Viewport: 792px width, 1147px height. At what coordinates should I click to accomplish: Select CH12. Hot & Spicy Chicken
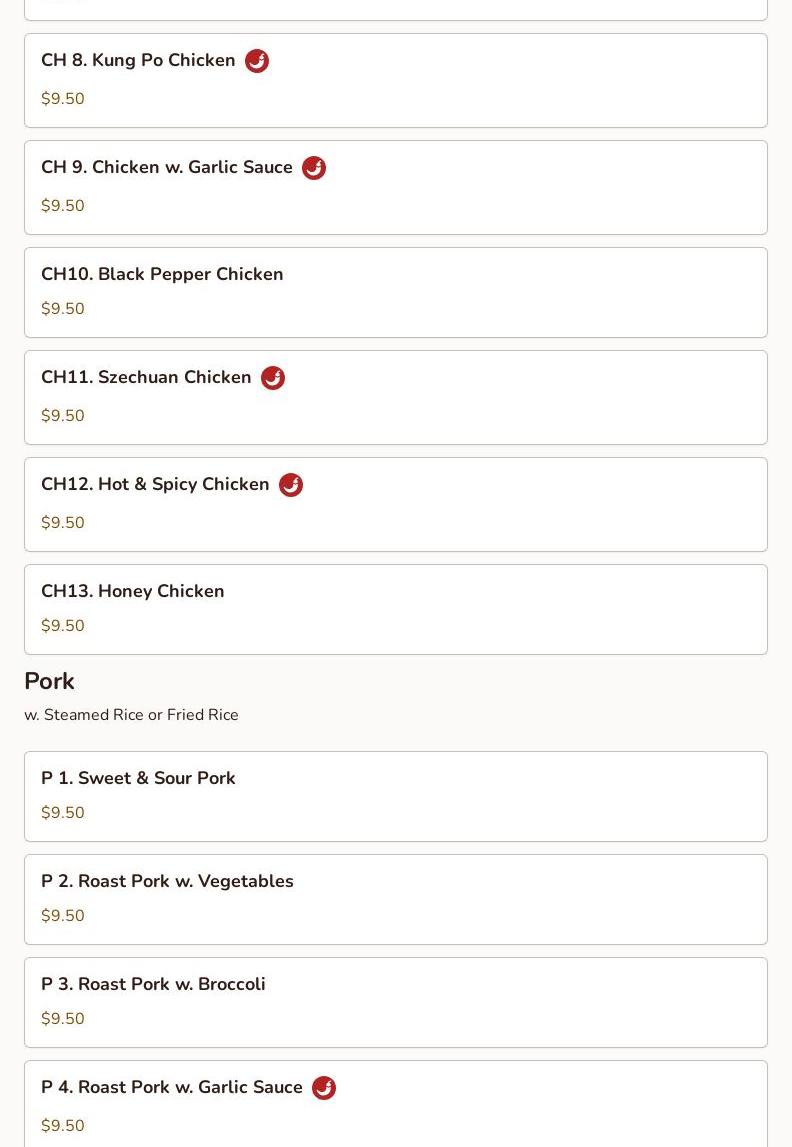[395, 504]
